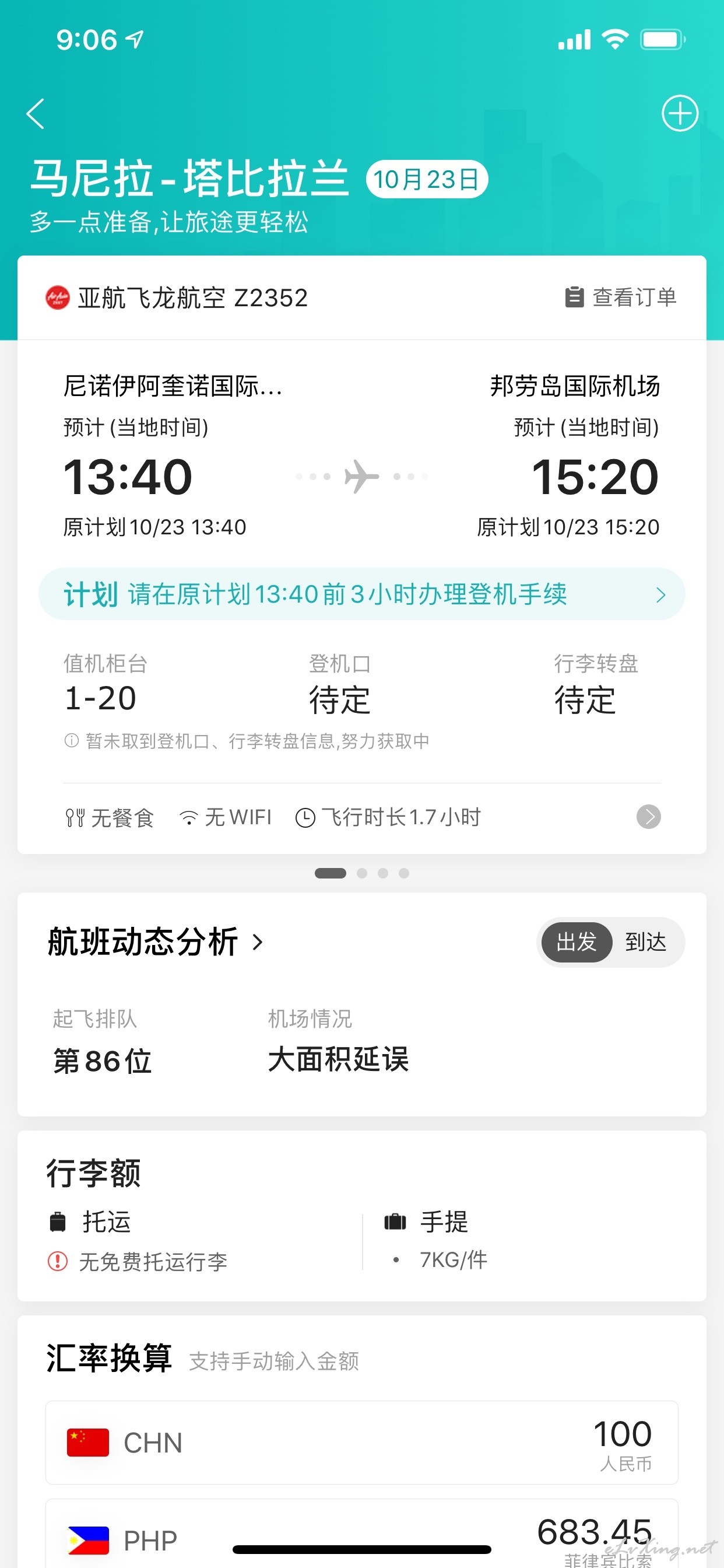Switch to the 到达 segment
Image resolution: width=724 pixels, height=1568 pixels.
(x=646, y=942)
